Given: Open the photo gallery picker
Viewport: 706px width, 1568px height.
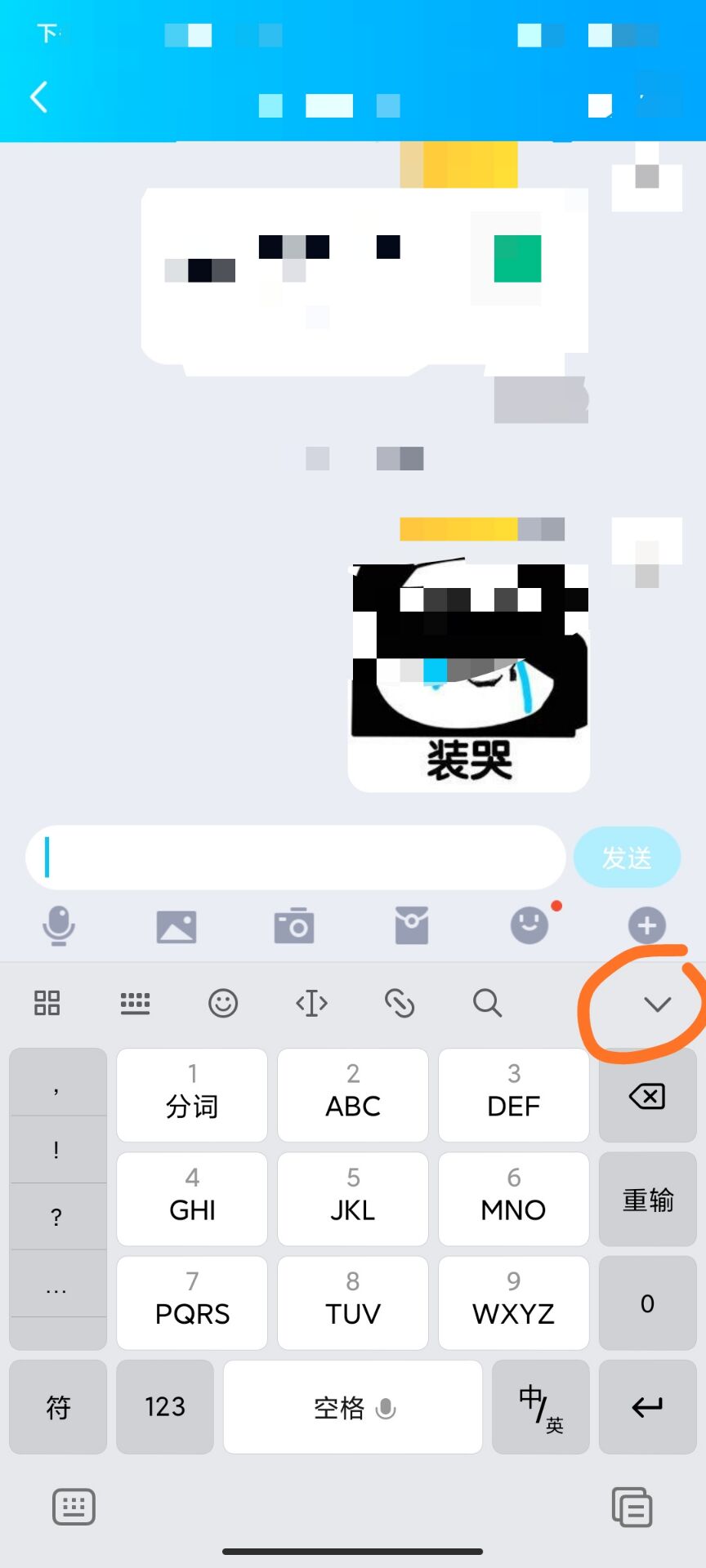Looking at the screenshot, I should [176, 926].
